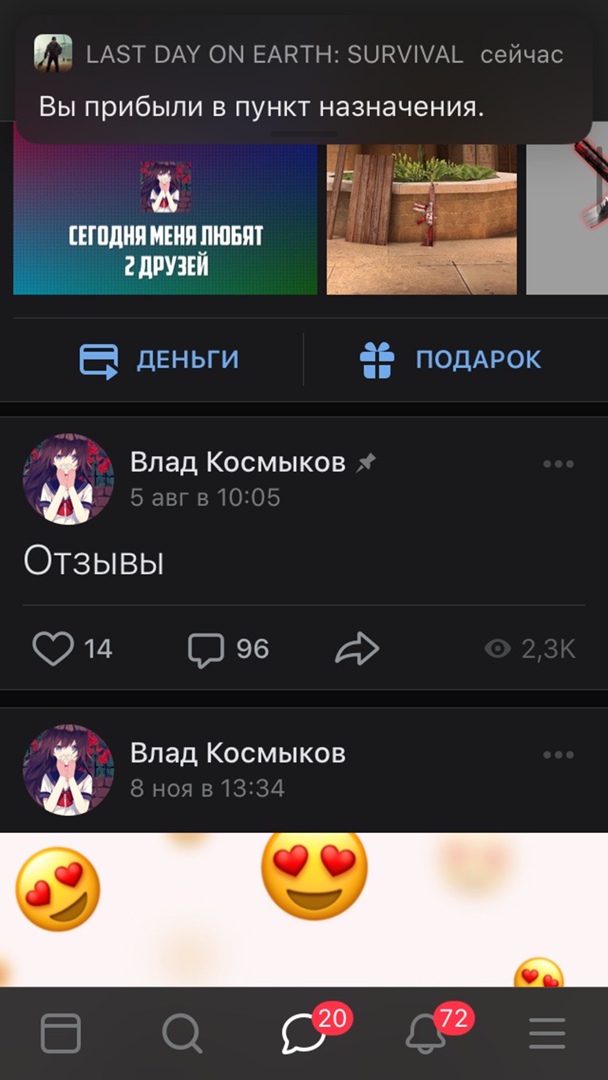
Task: Open overflow menu on the Отзывы post
Action: pyautogui.click(x=558, y=464)
